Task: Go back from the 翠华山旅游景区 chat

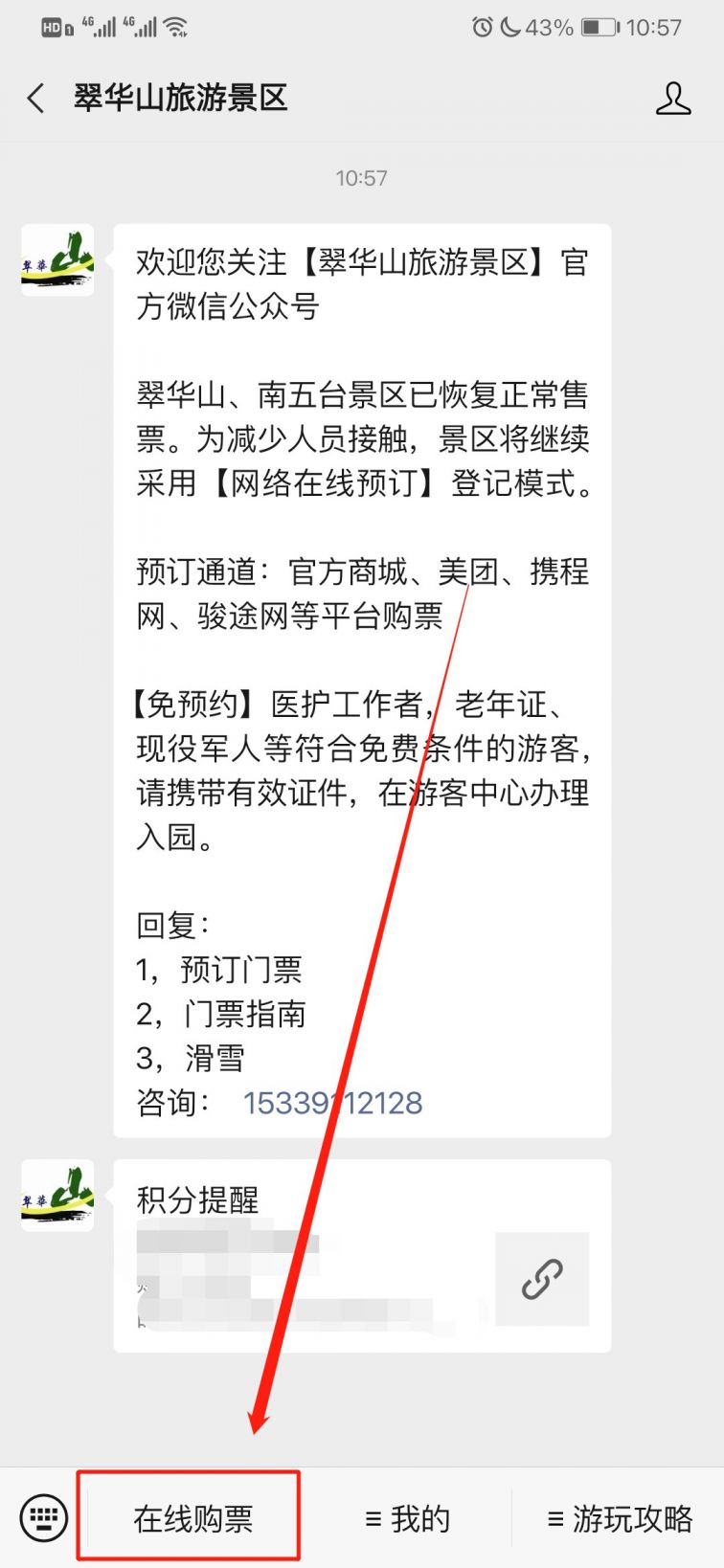Action: [36, 98]
